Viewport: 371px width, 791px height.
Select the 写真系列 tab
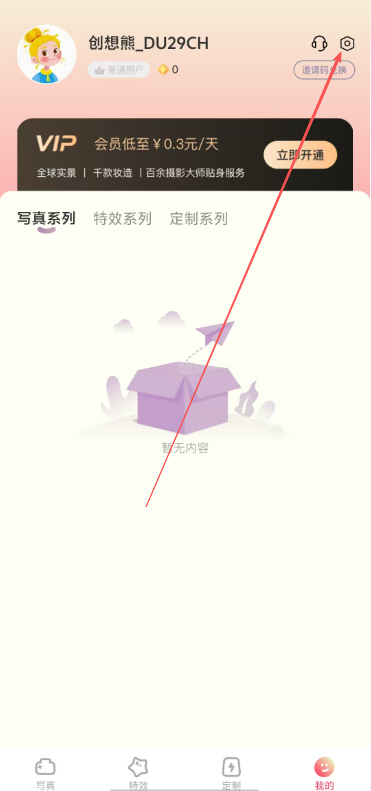click(x=46, y=218)
